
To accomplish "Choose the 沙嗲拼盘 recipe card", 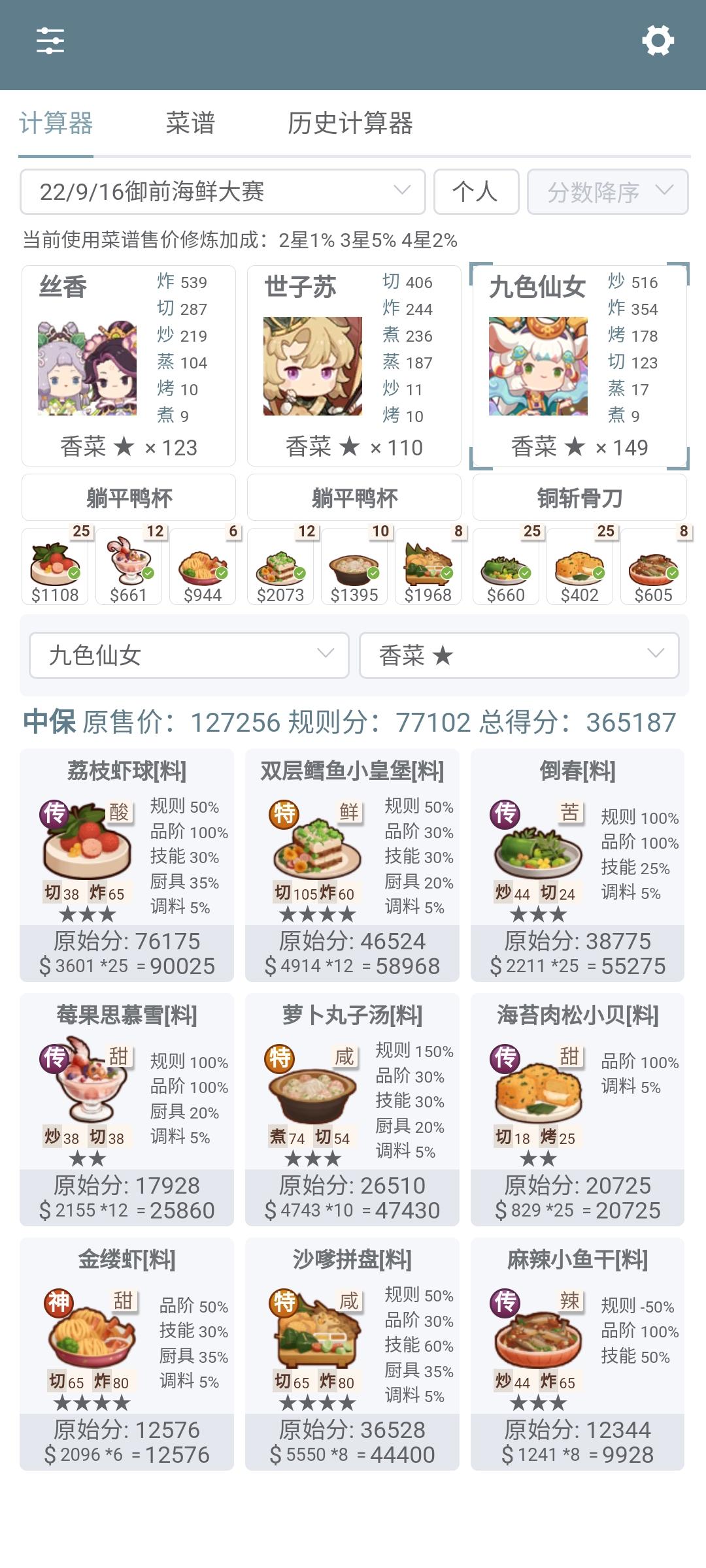I will (x=352, y=1353).
